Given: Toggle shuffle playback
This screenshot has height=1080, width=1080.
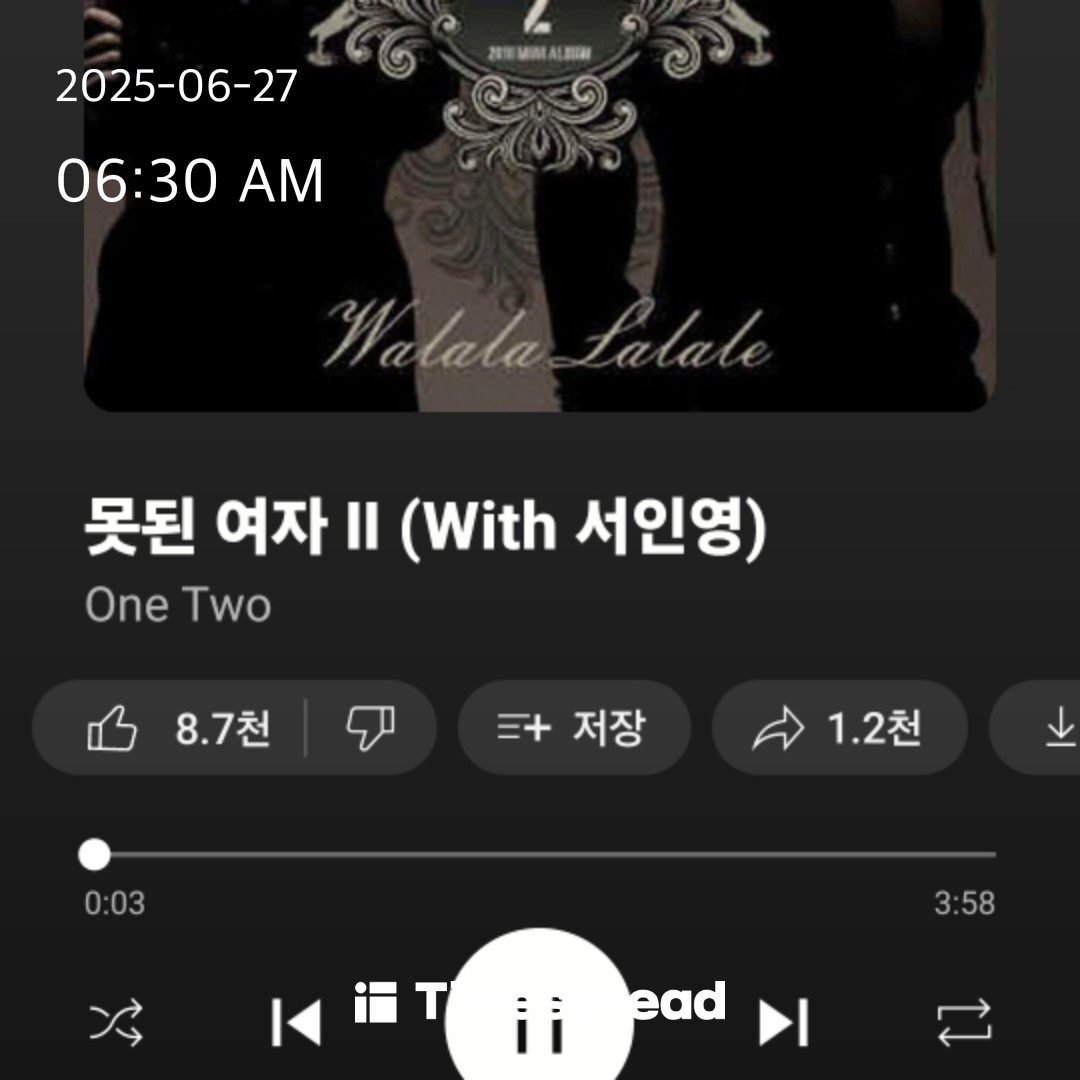Looking at the screenshot, I should coord(116,1023).
